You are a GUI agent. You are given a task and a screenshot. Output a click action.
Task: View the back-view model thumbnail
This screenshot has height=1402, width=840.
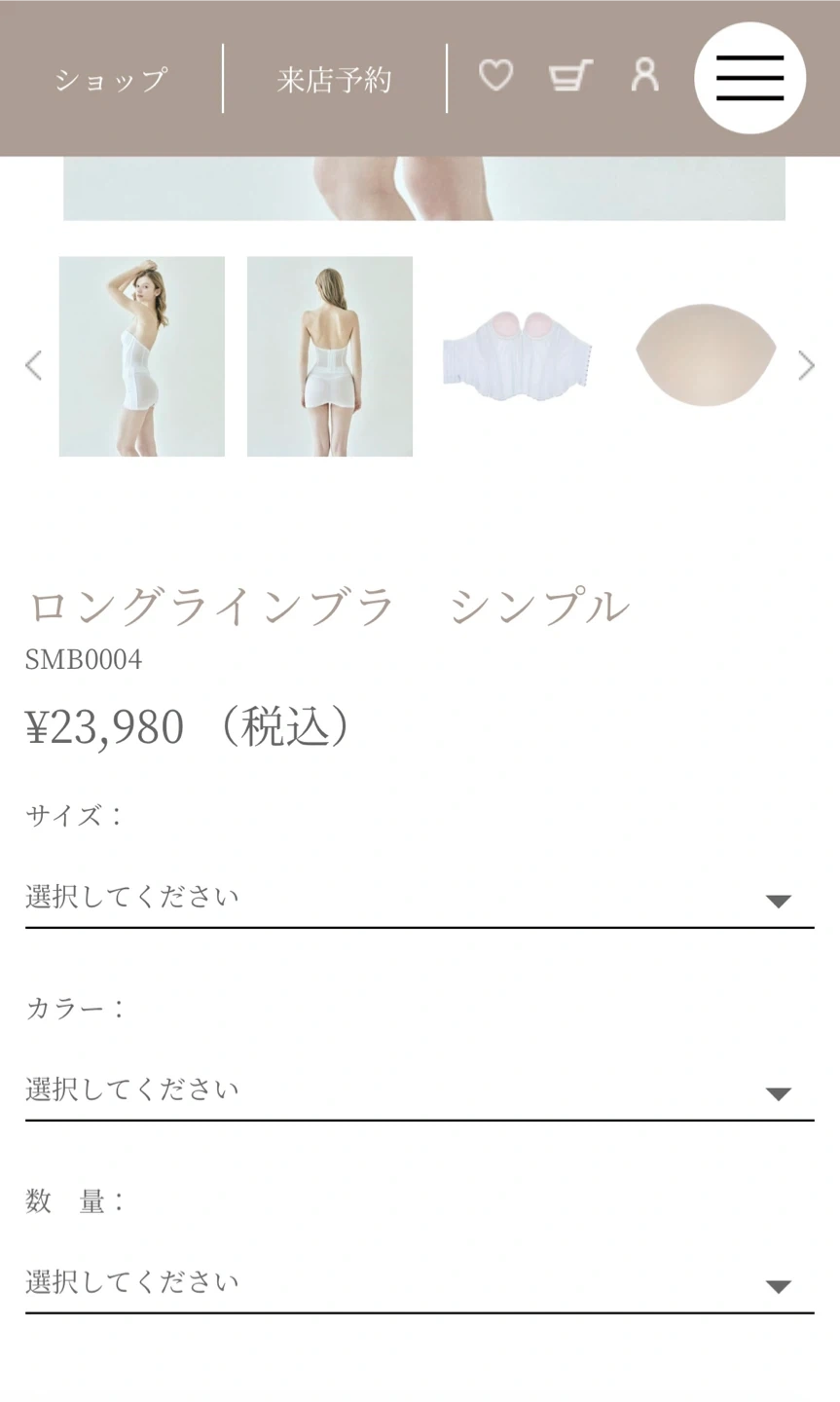pyautogui.click(x=330, y=356)
